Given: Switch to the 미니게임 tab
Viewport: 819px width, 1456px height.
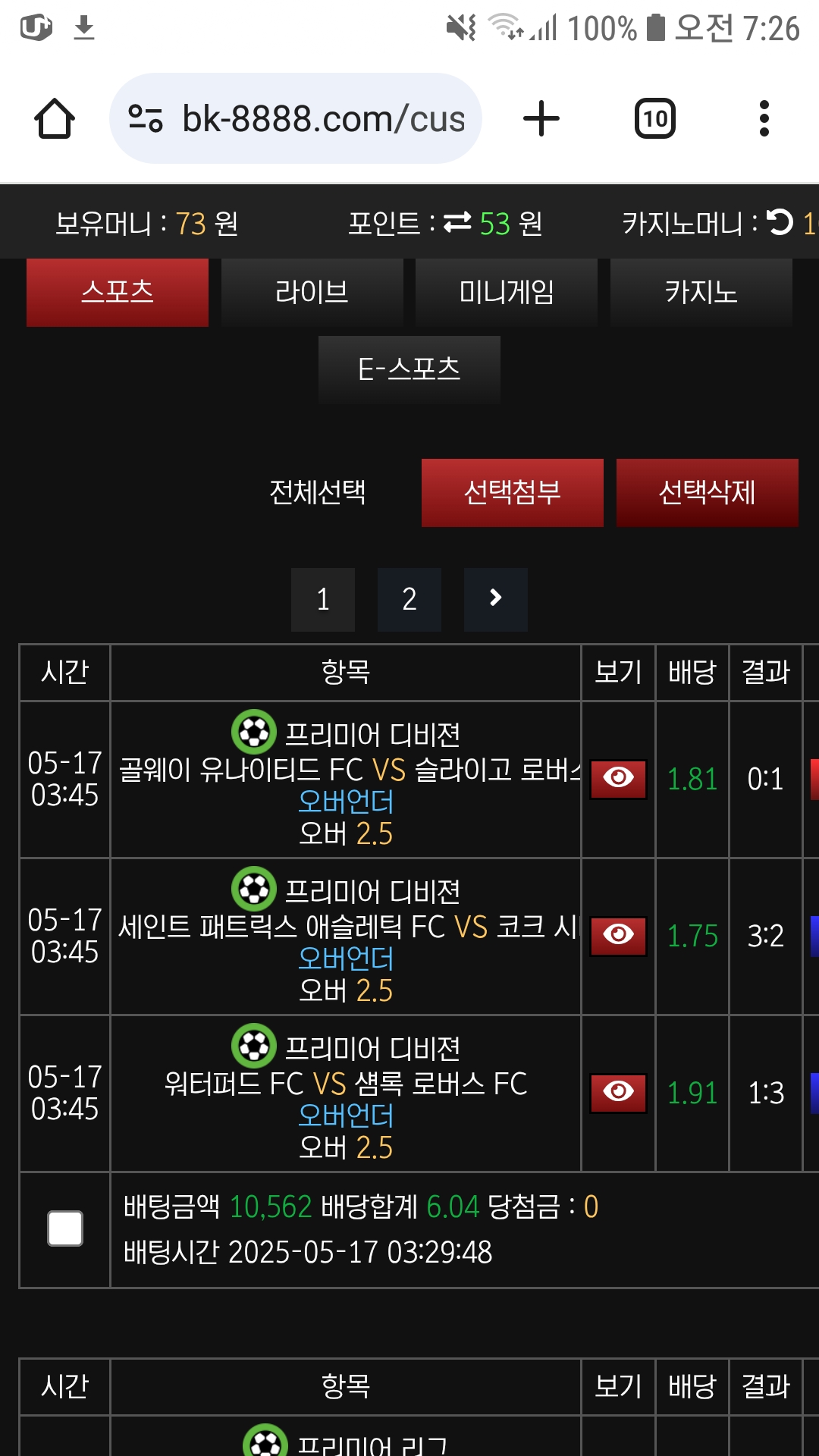Looking at the screenshot, I should (x=507, y=292).
